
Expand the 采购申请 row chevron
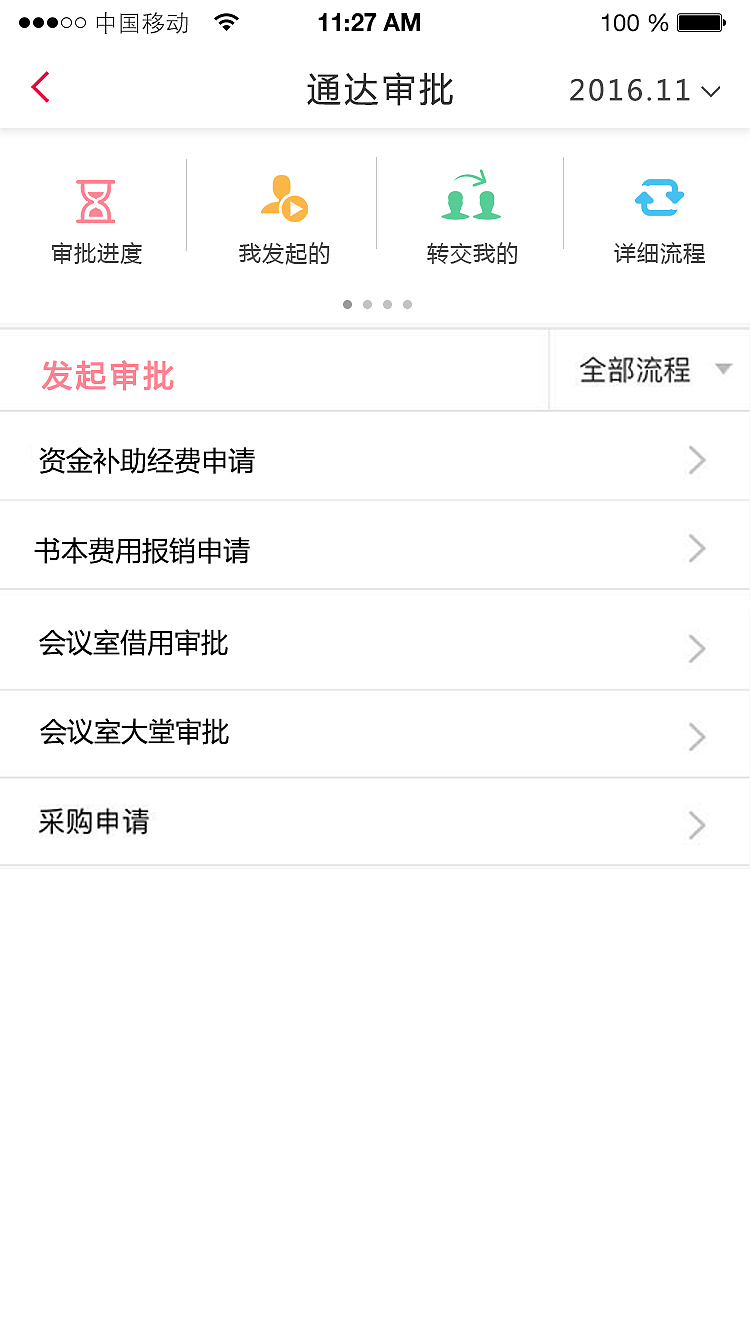pyautogui.click(x=697, y=825)
